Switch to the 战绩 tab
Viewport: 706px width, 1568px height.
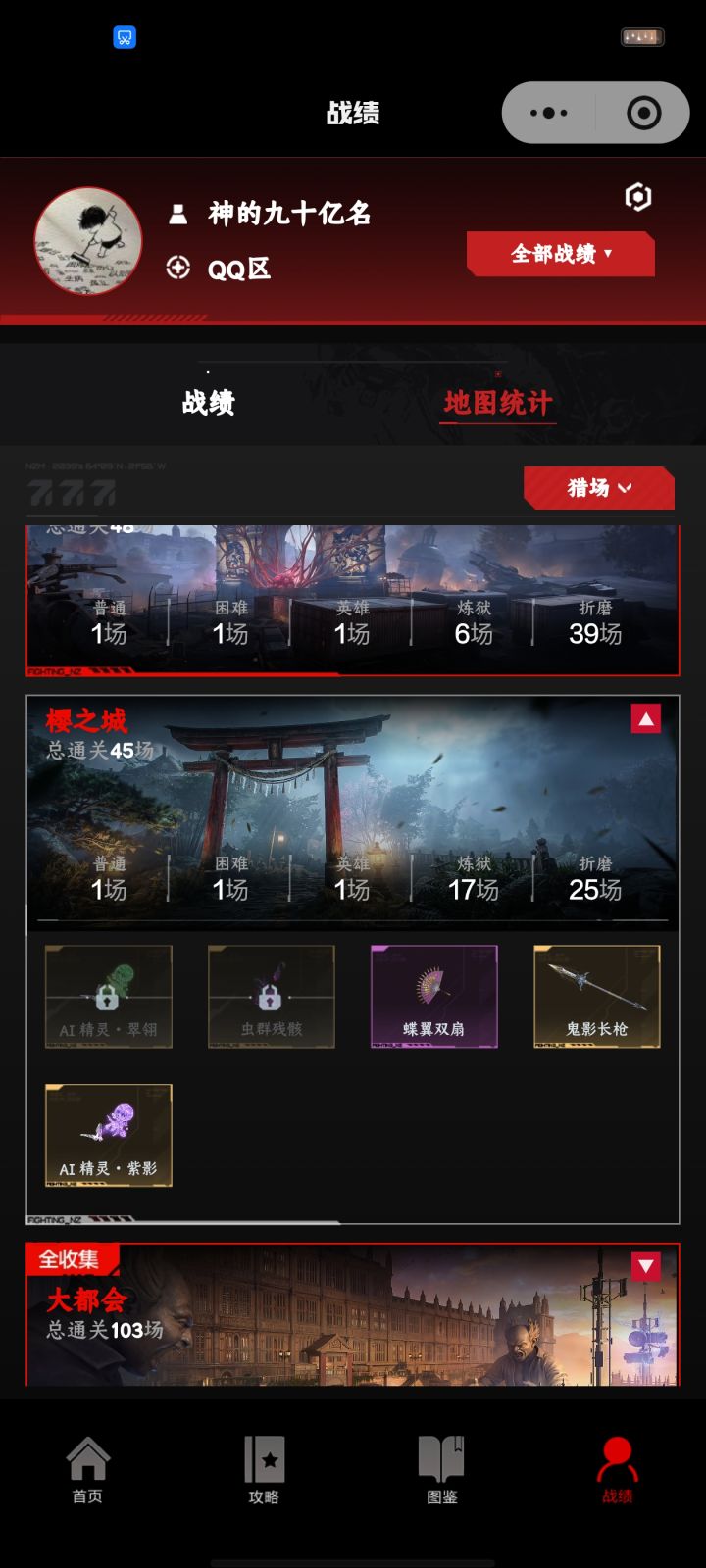[x=208, y=404]
